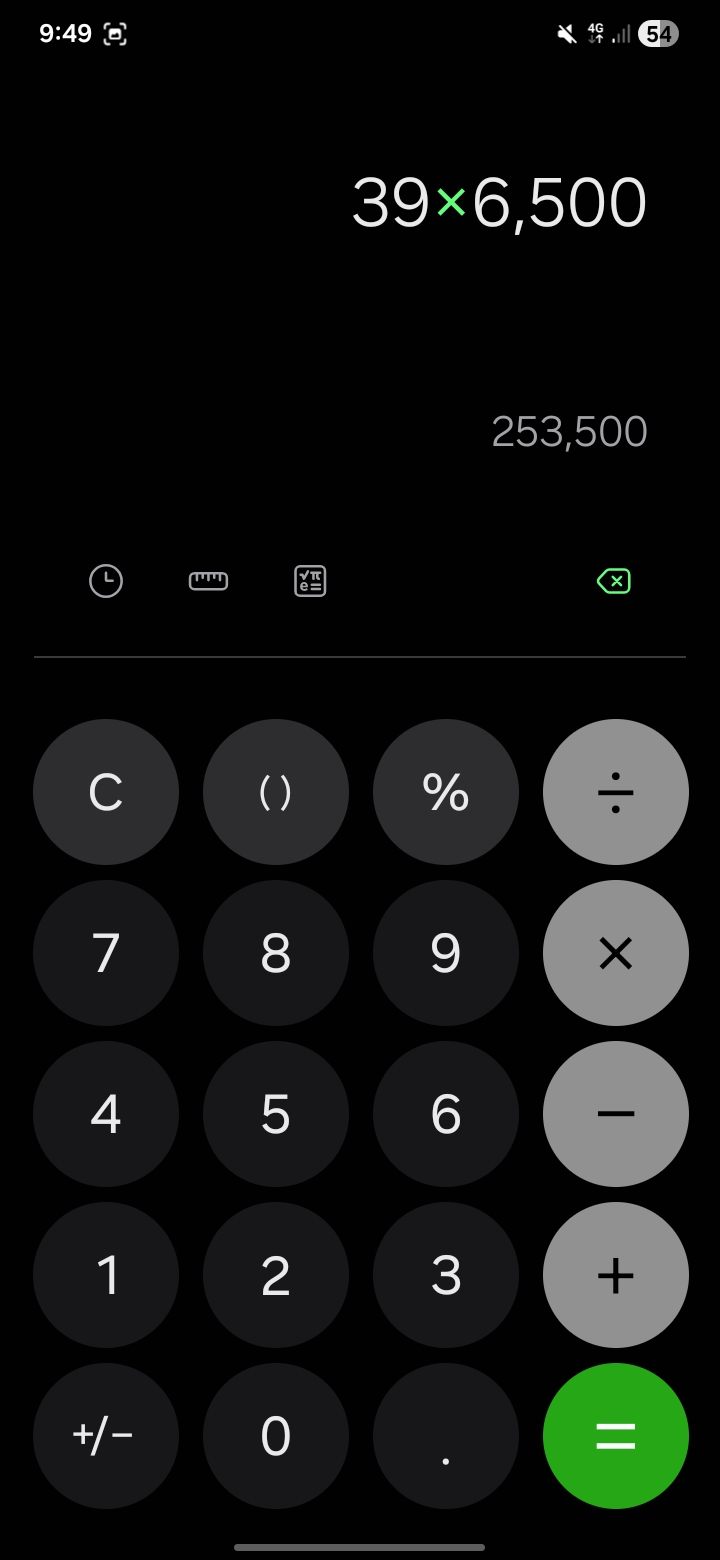Enter digit 3
720x1560 pixels.
pos(446,1275)
